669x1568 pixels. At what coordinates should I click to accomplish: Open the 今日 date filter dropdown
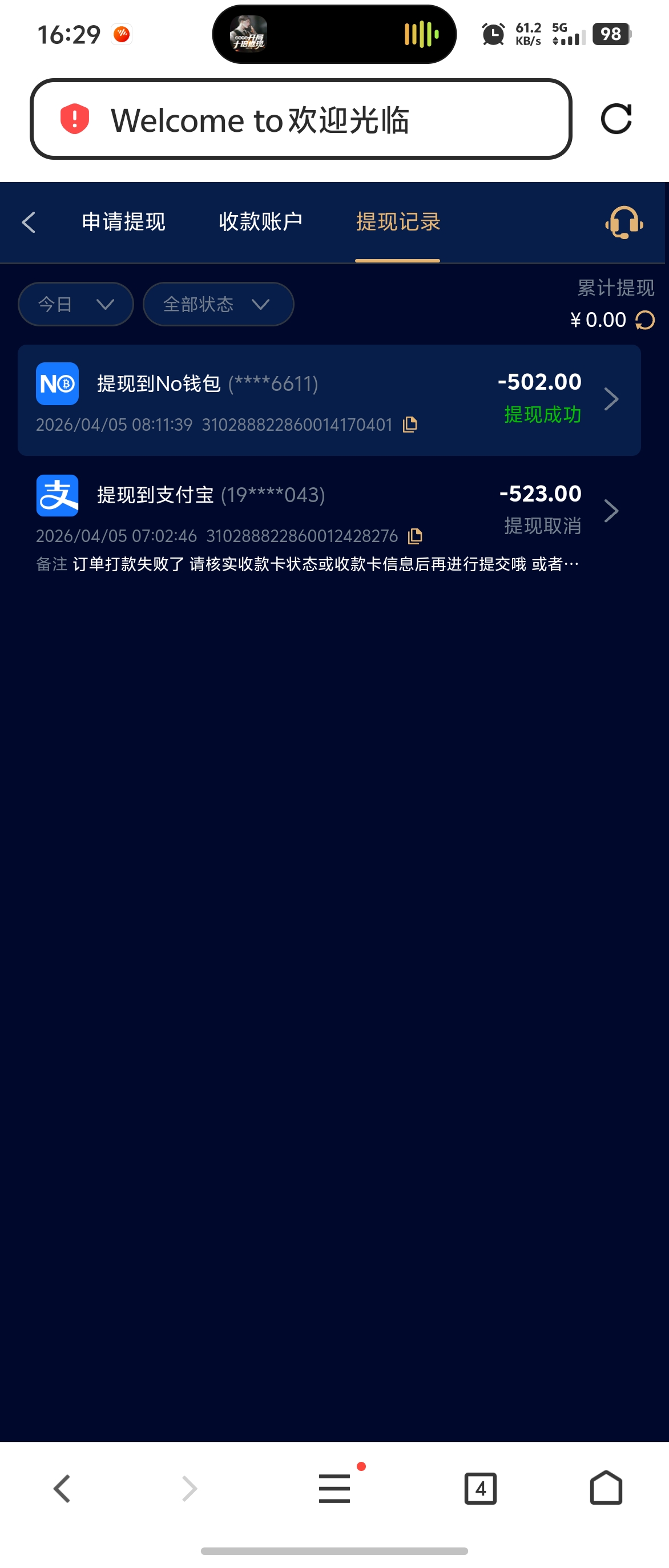tap(75, 304)
